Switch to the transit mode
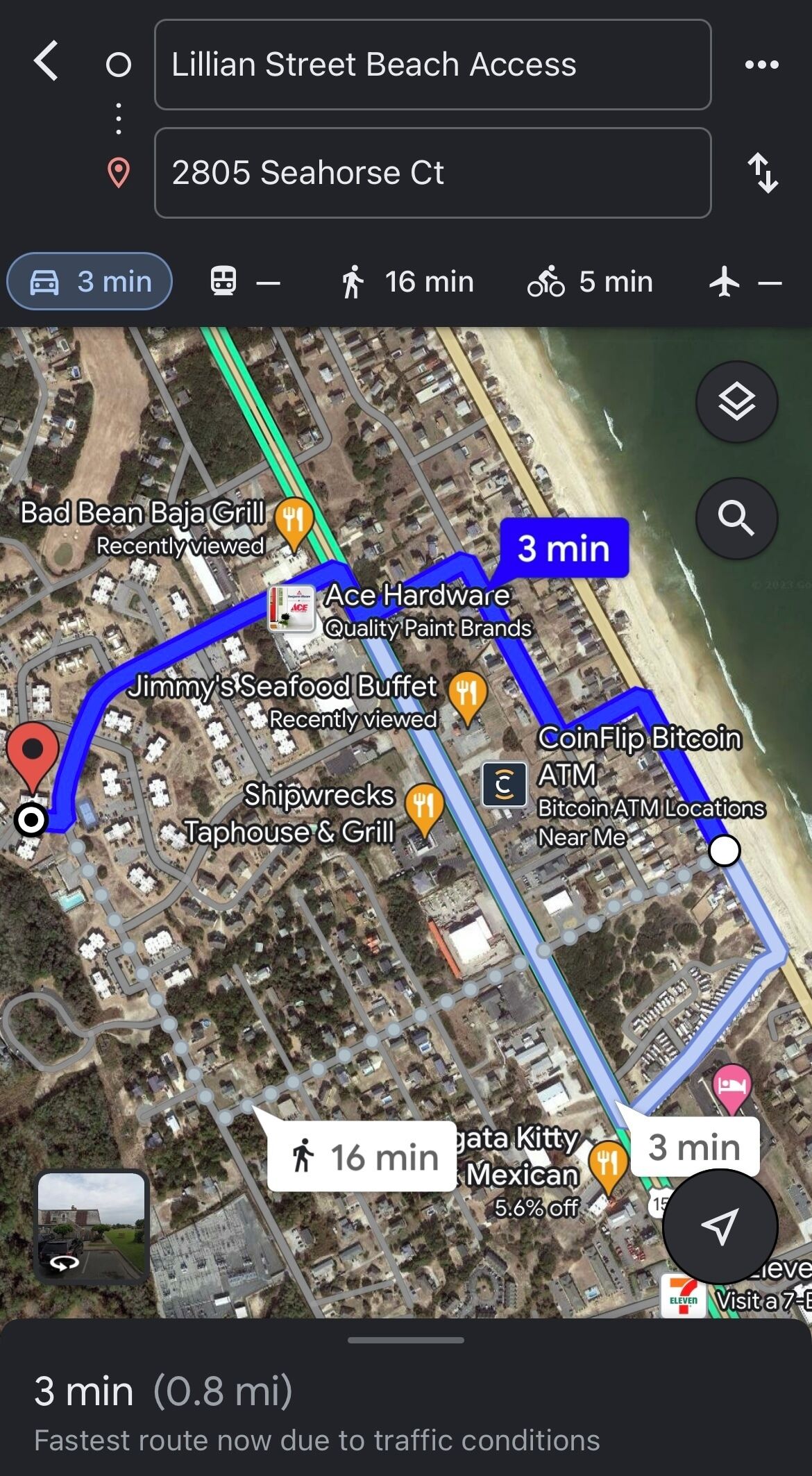812x1476 pixels. (x=244, y=282)
